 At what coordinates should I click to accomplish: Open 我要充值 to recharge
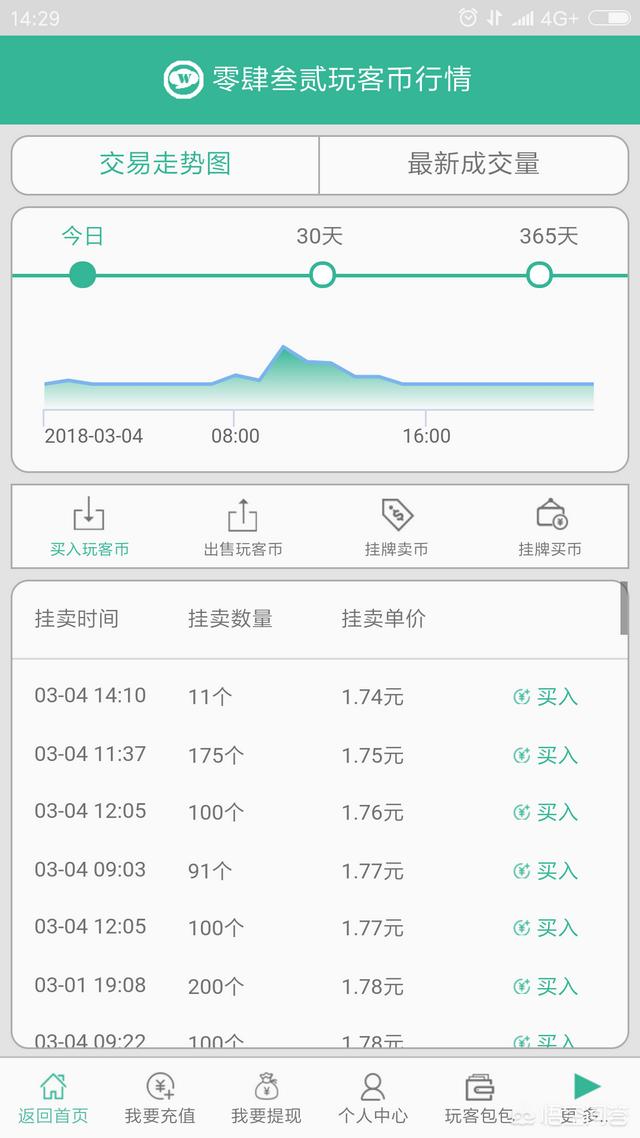(x=160, y=1098)
